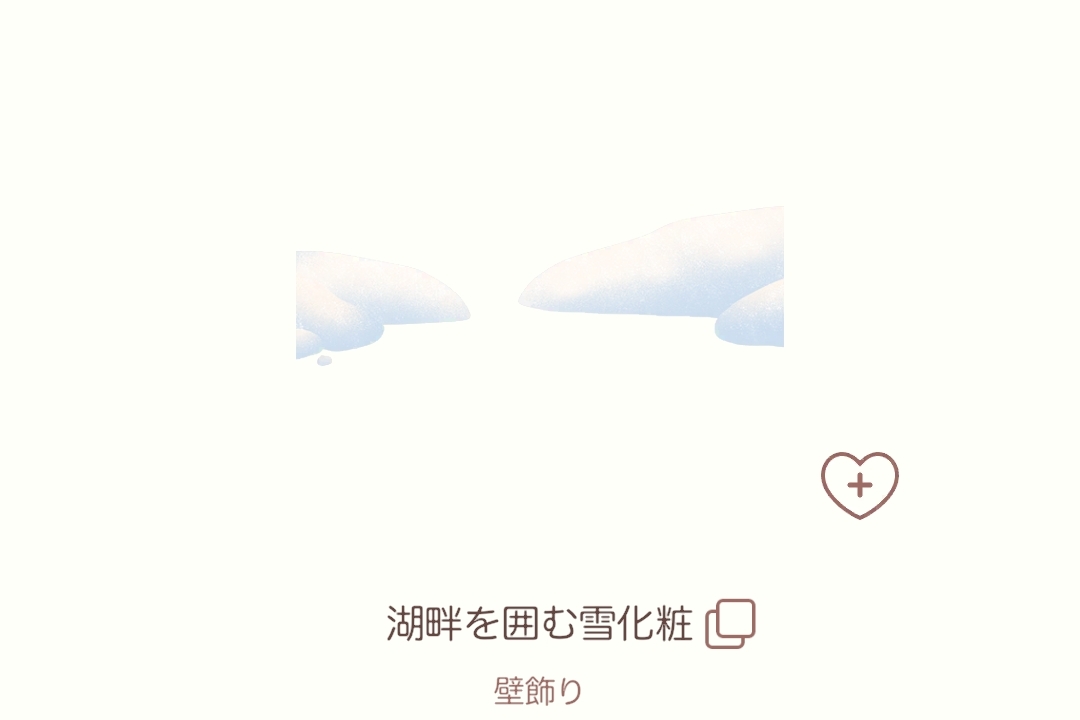
Task: Add item to favorites with heart icon
Action: (860, 485)
